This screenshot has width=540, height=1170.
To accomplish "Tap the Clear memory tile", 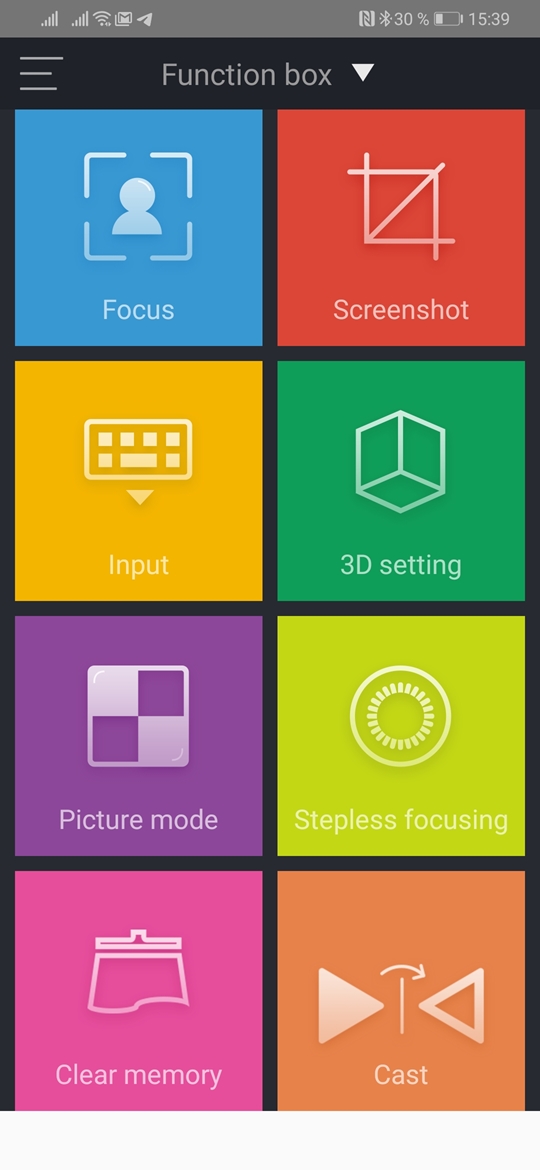I will pos(139,990).
